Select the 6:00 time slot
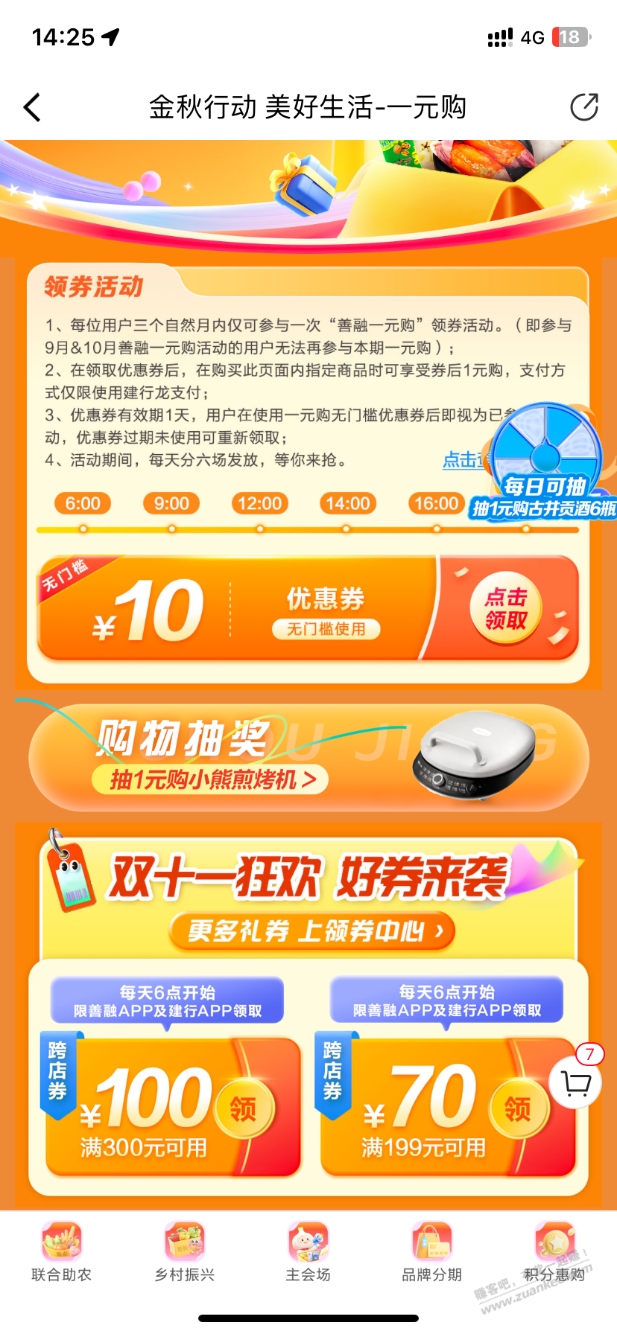This screenshot has width=617, height=1334. coord(83,503)
